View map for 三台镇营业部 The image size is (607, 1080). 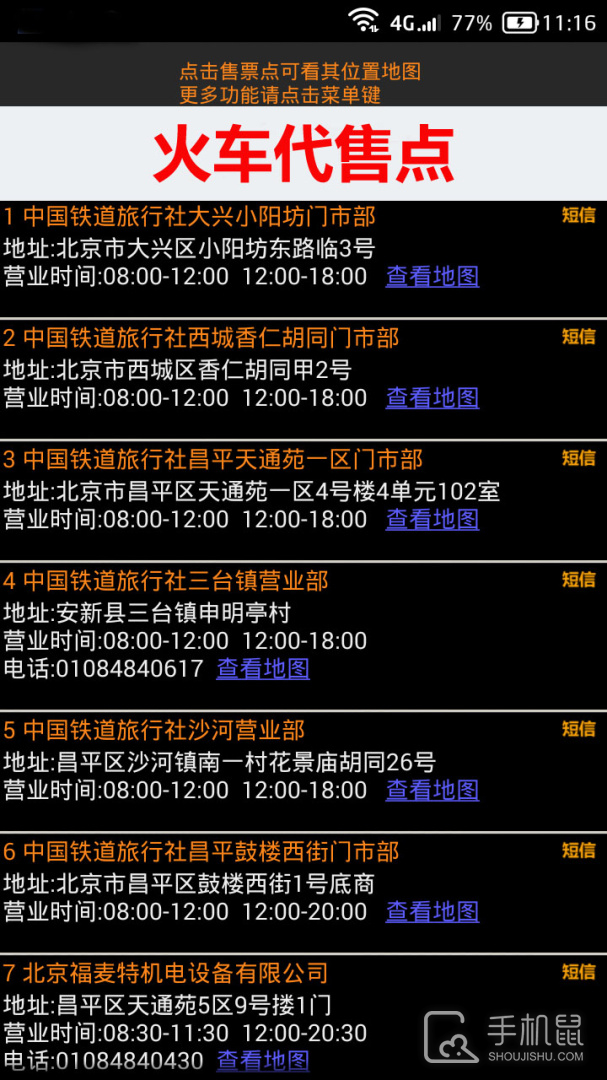coord(263,669)
